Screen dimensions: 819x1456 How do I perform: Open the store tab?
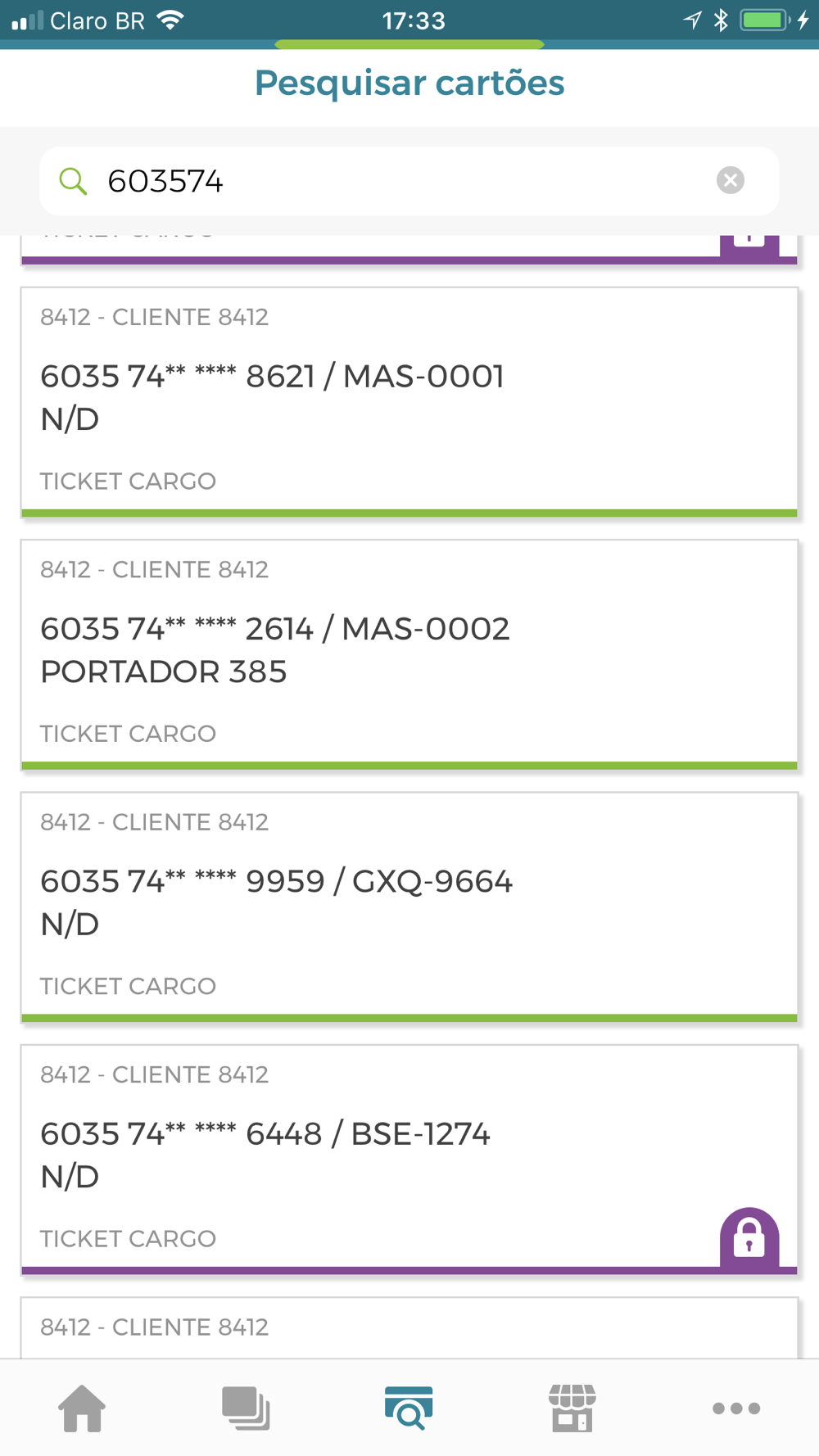(572, 1409)
